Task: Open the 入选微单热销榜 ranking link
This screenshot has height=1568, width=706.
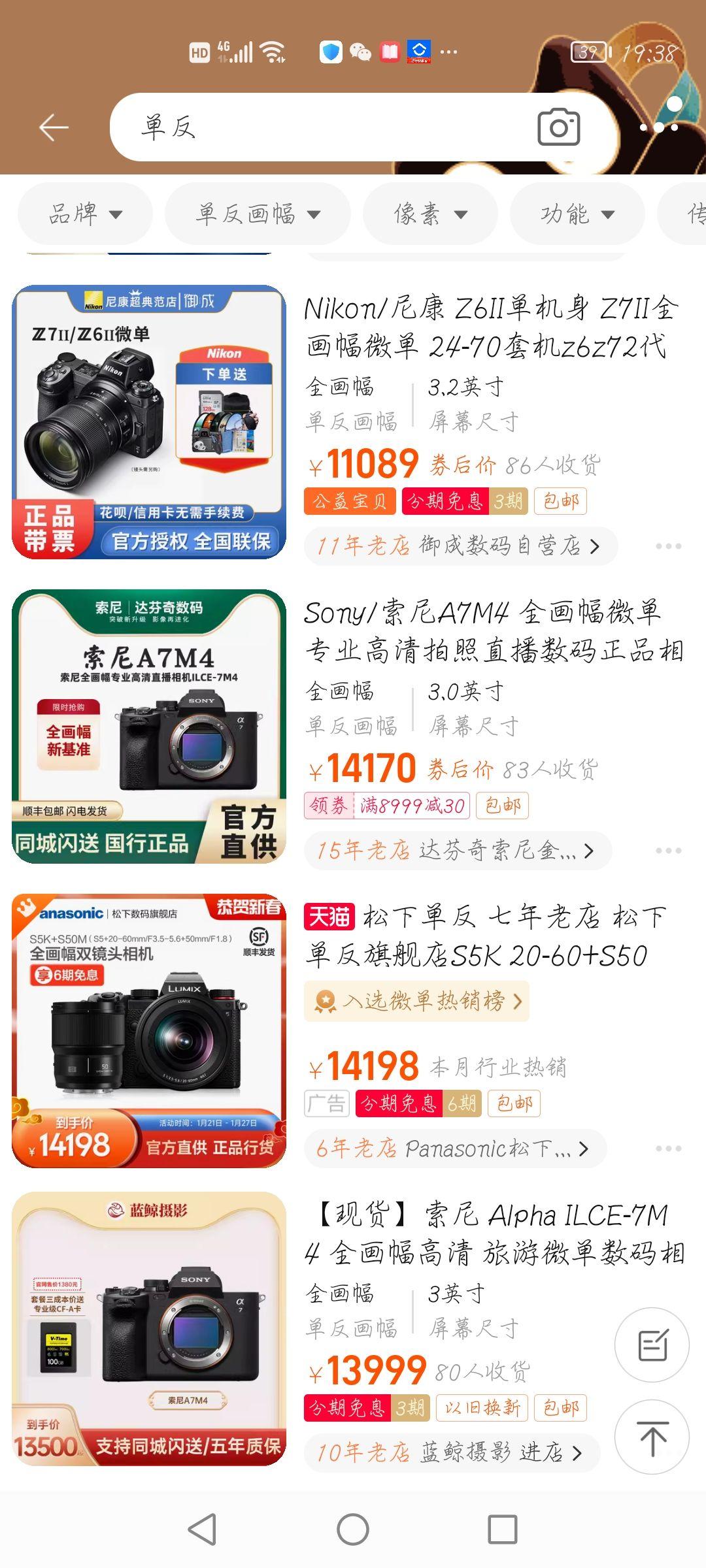Action: click(417, 1000)
